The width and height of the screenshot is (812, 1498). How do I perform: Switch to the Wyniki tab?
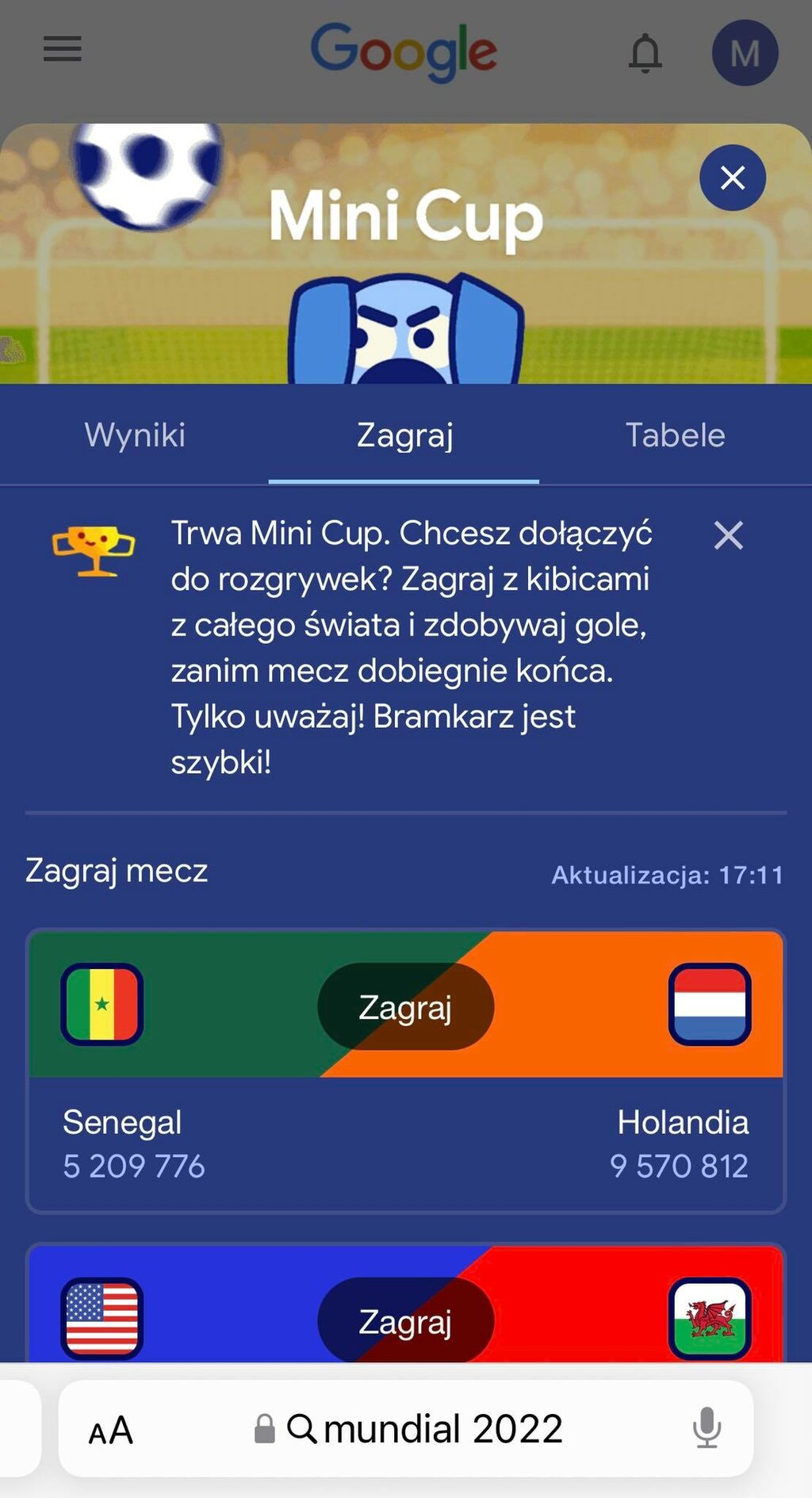pyautogui.click(x=135, y=435)
